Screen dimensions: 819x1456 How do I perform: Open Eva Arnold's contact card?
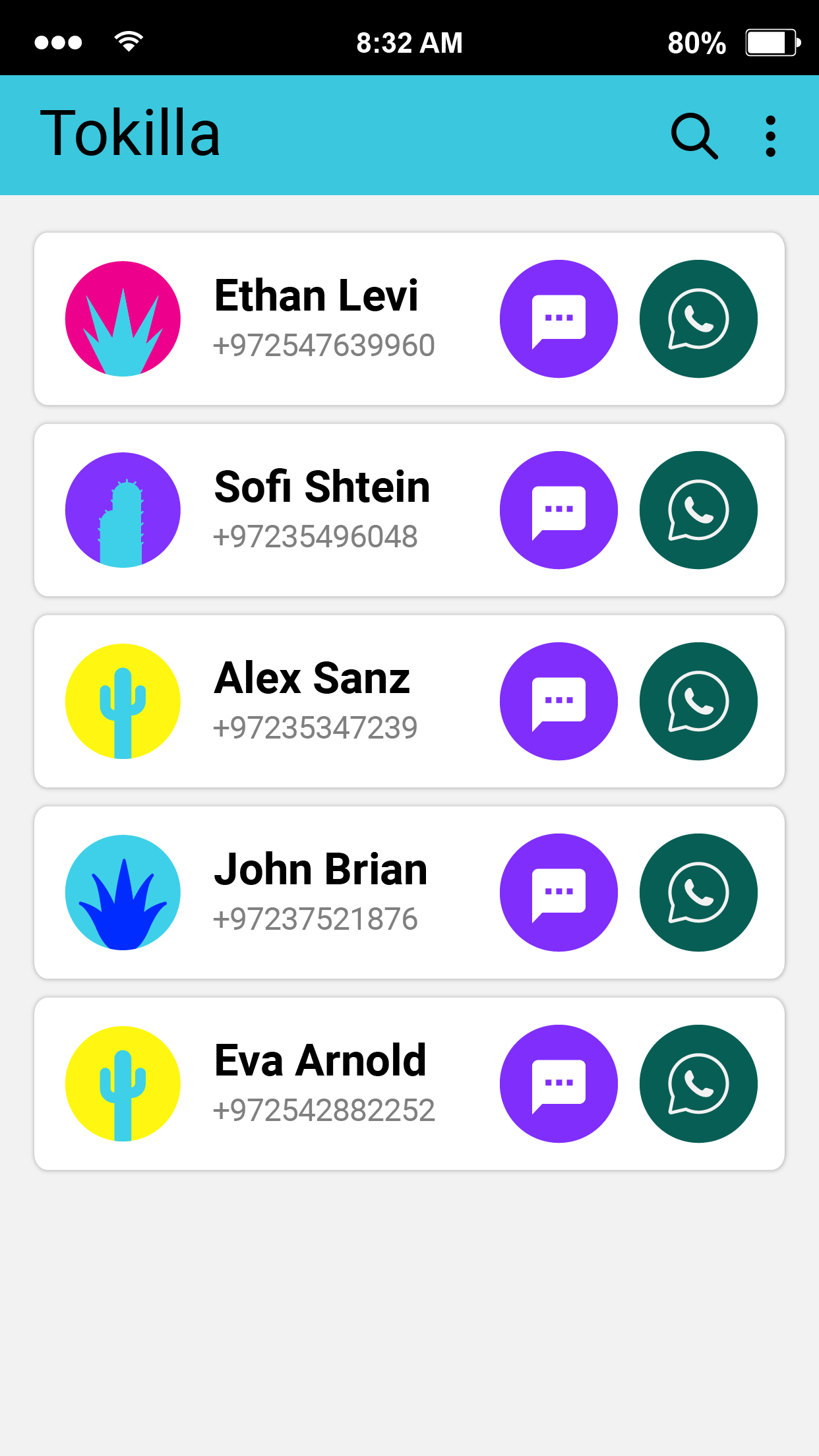click(x=409, y=1083)
